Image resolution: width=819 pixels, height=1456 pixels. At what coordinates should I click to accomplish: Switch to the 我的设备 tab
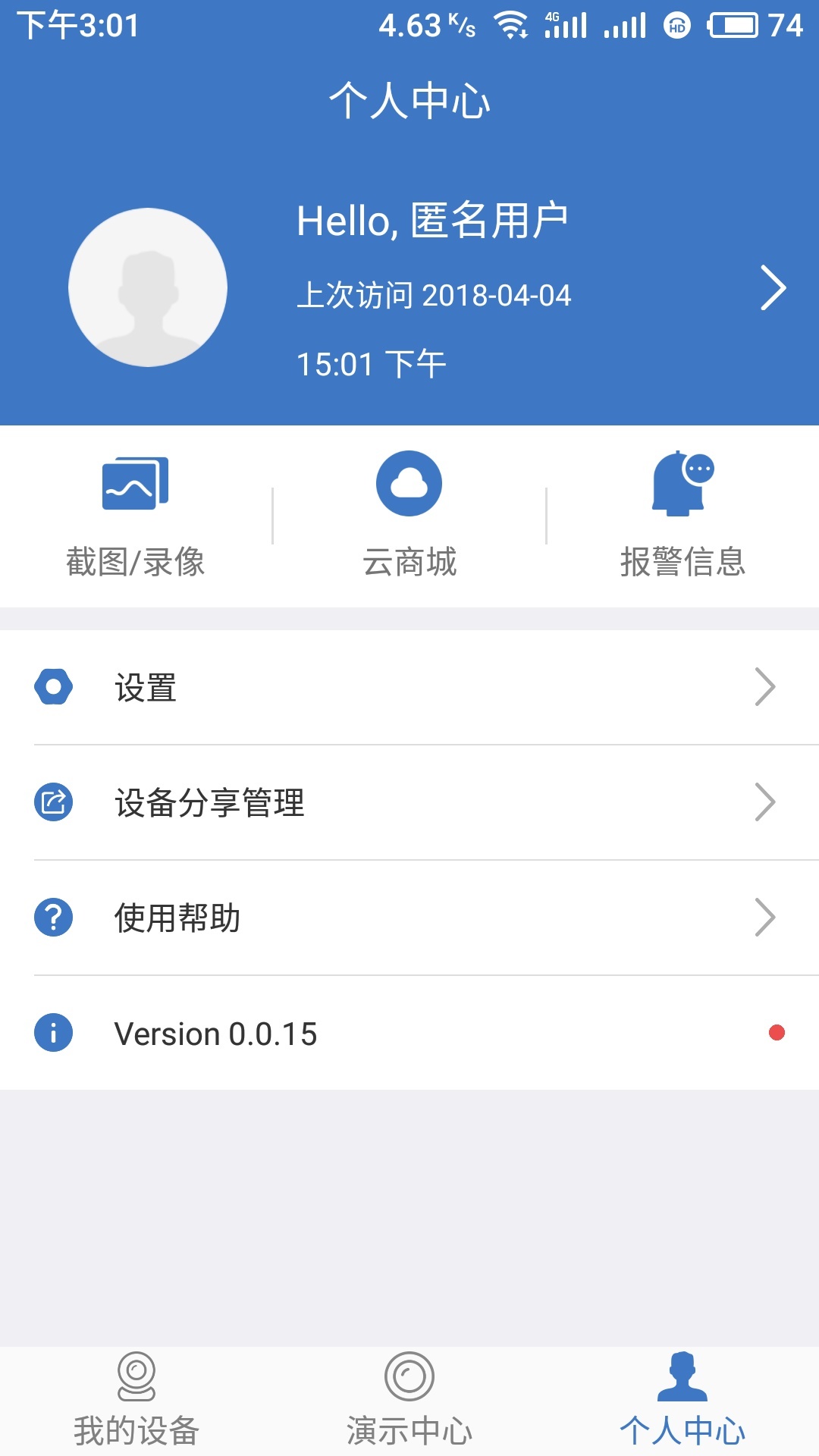[136, 1401]
